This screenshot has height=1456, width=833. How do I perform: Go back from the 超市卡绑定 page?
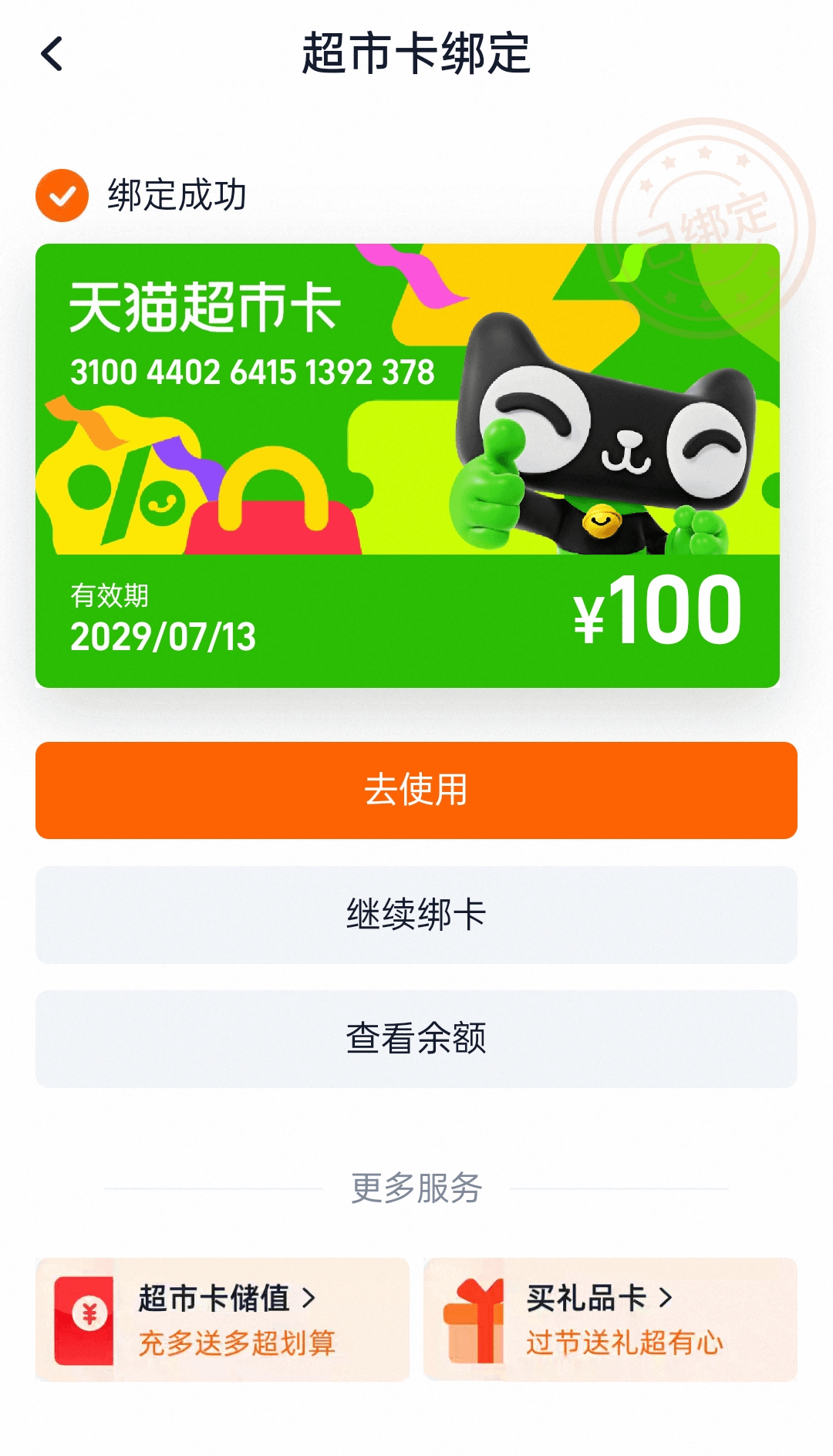(52, 54)
